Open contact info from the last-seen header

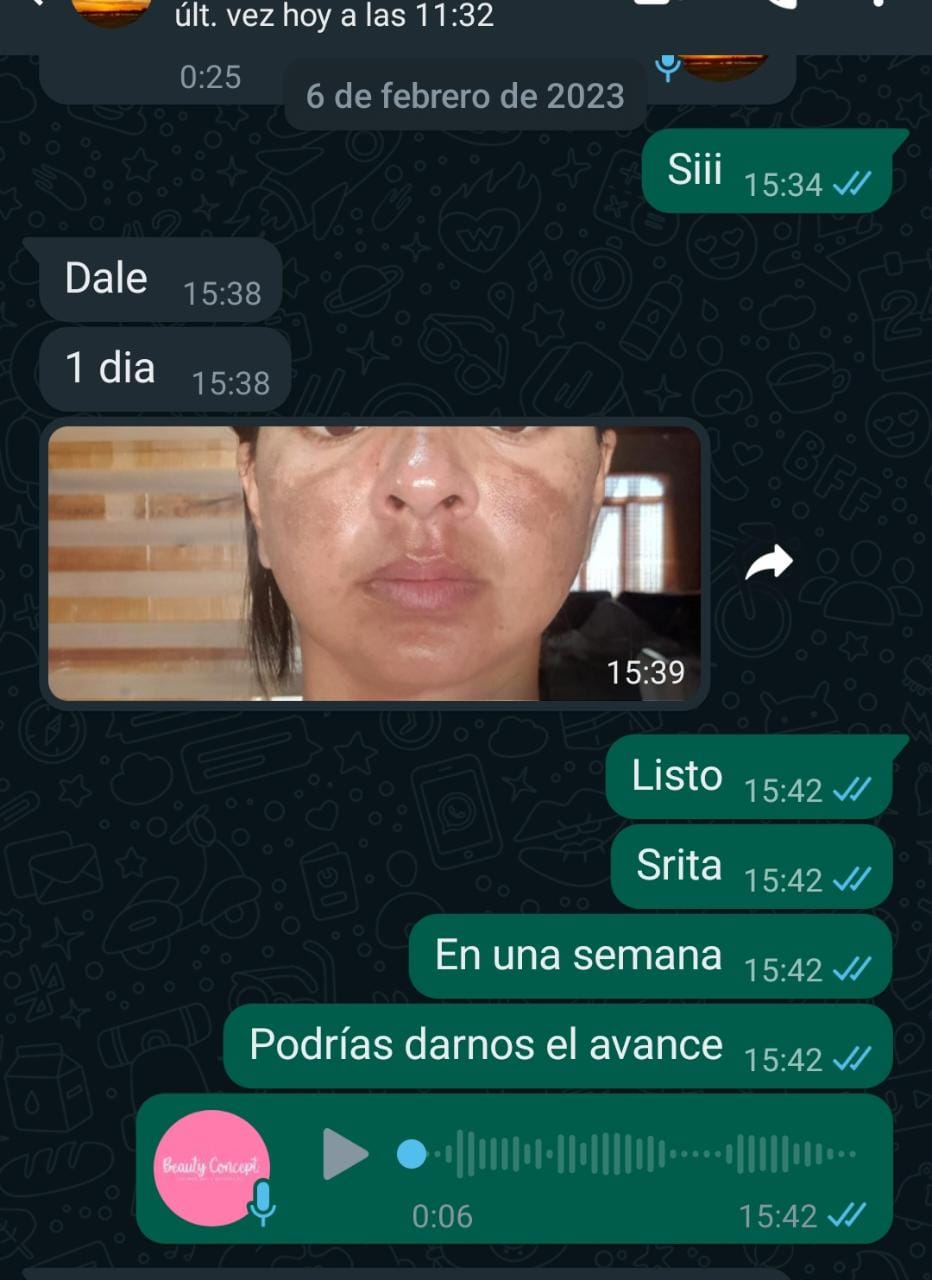[333, 16]
